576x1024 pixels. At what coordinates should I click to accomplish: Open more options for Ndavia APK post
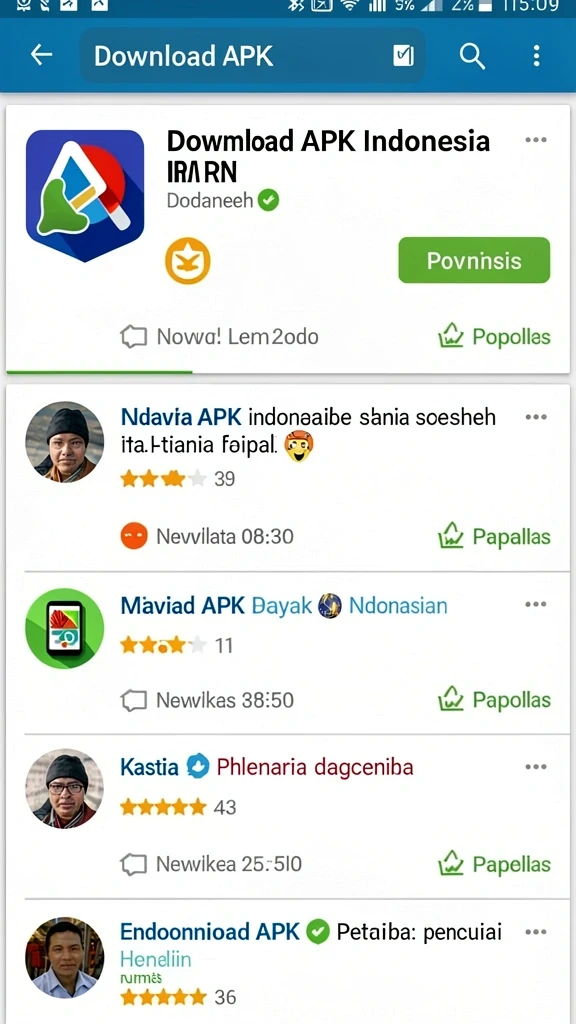pyautogui.click(x=536, y=417)
